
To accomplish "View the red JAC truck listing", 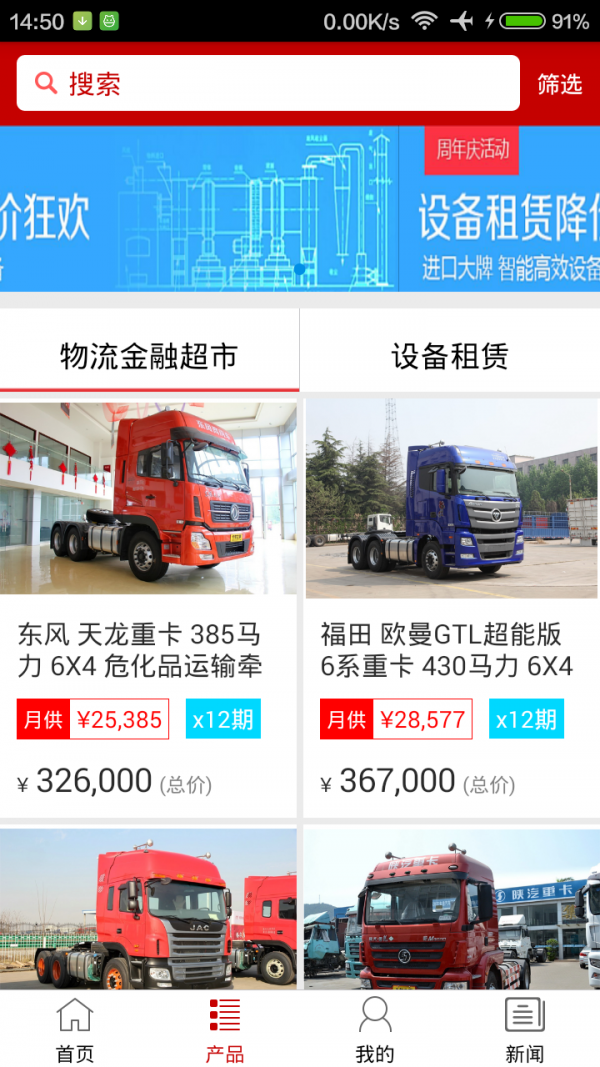I will (148, 908).
